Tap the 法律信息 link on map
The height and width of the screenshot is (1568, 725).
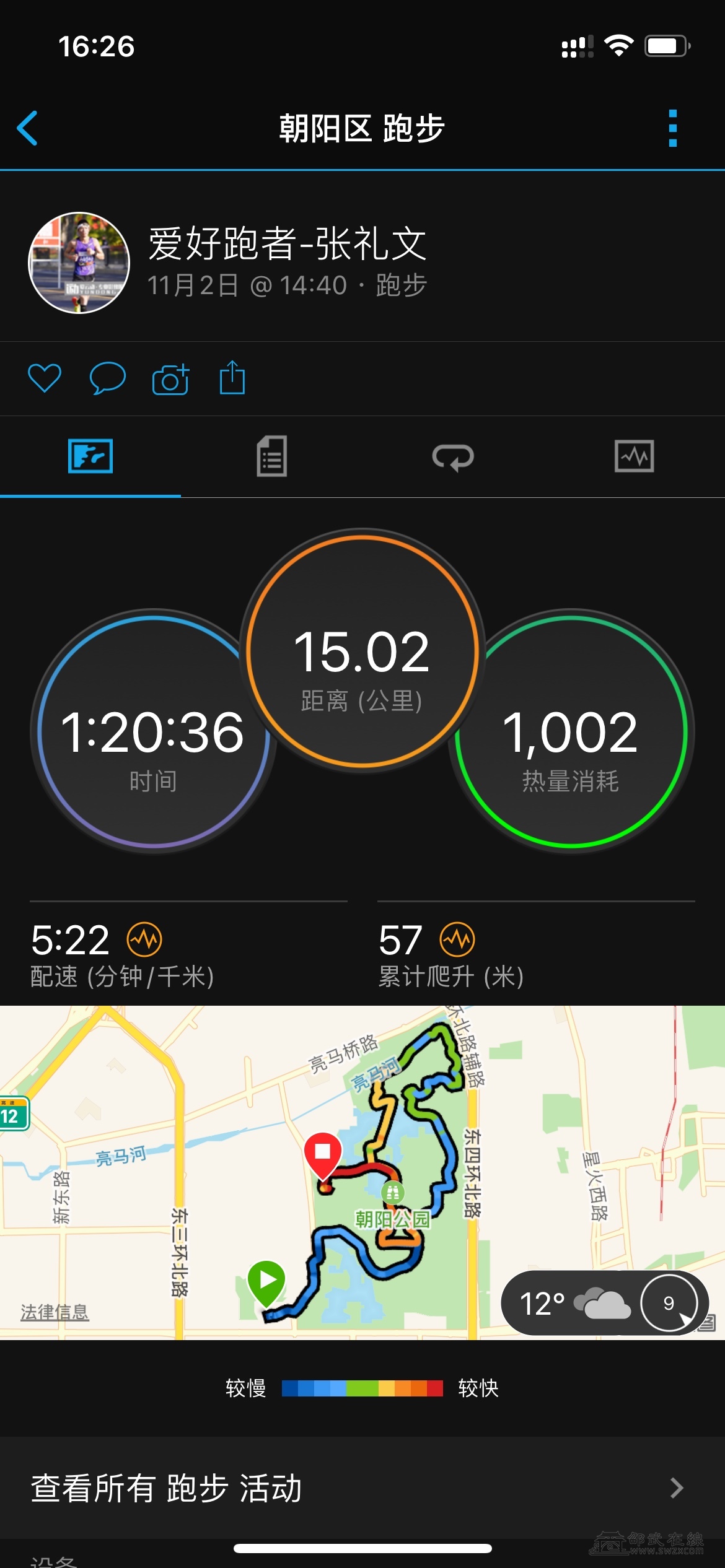tap(55, 1312)
